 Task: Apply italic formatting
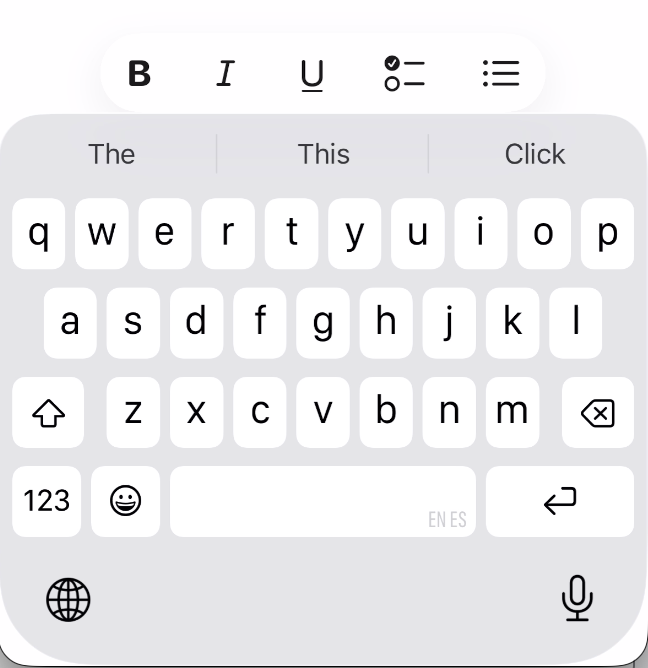[x=226, y=74]
